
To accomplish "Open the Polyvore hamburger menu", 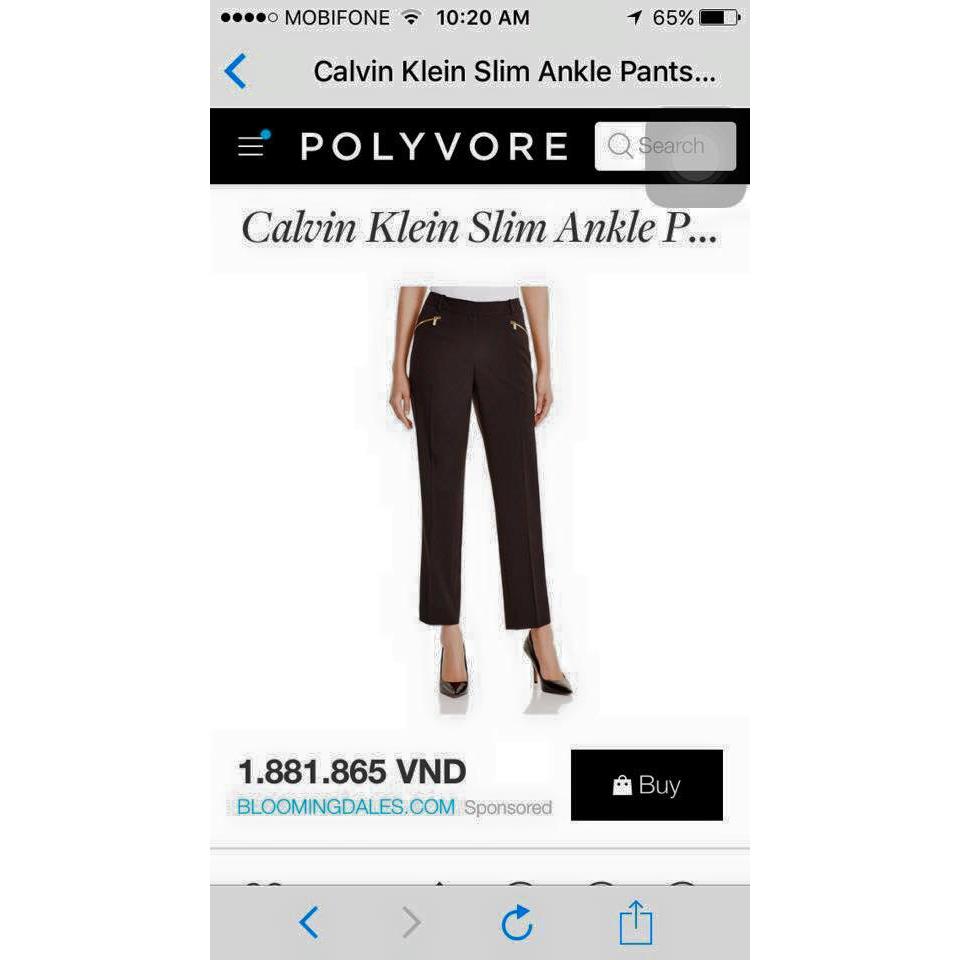I will 252,146.
